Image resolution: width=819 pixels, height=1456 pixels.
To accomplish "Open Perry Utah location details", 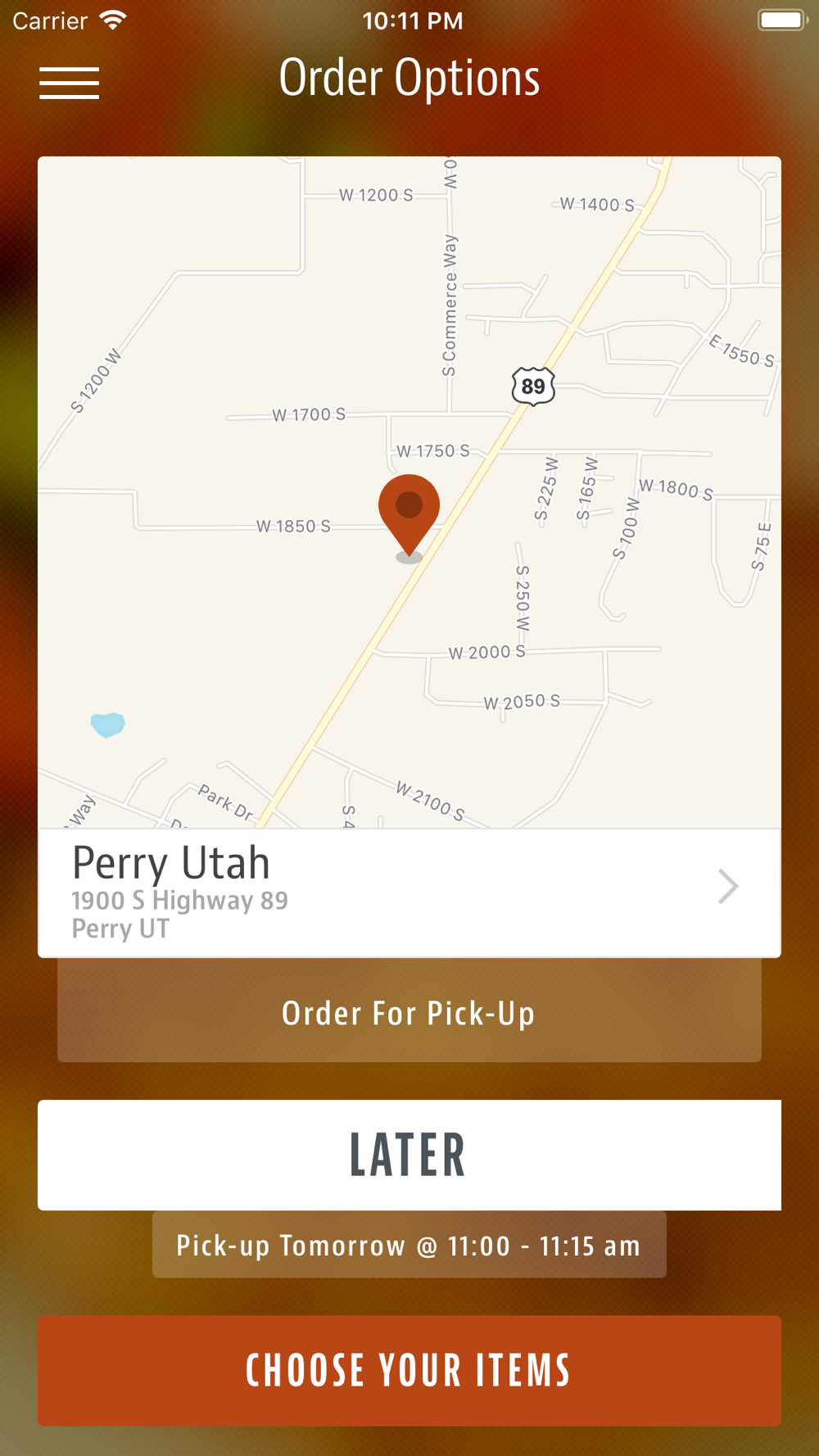I will [x=409, y=893].
